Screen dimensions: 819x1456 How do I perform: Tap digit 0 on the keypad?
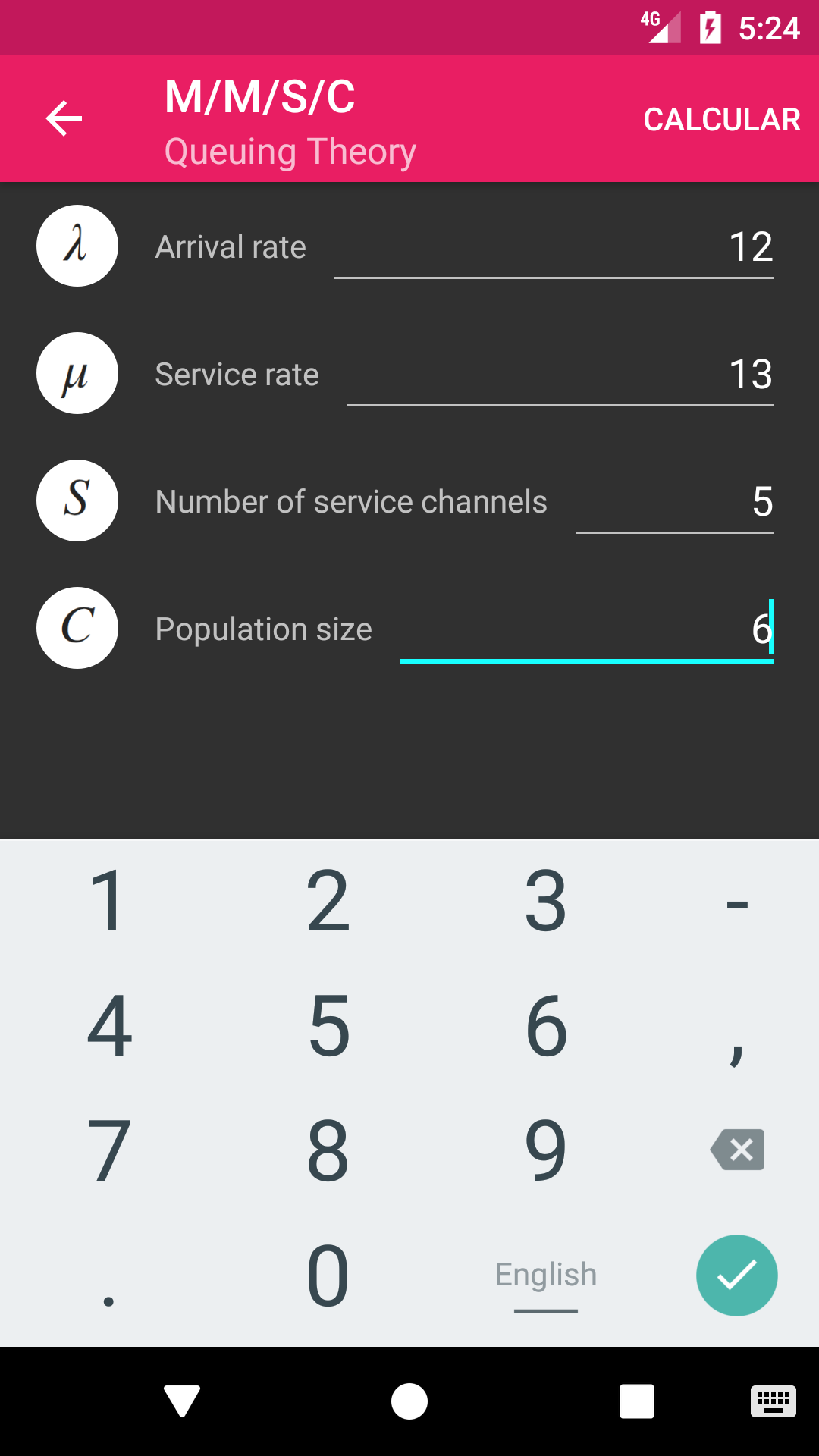[x=328, y=1276]
